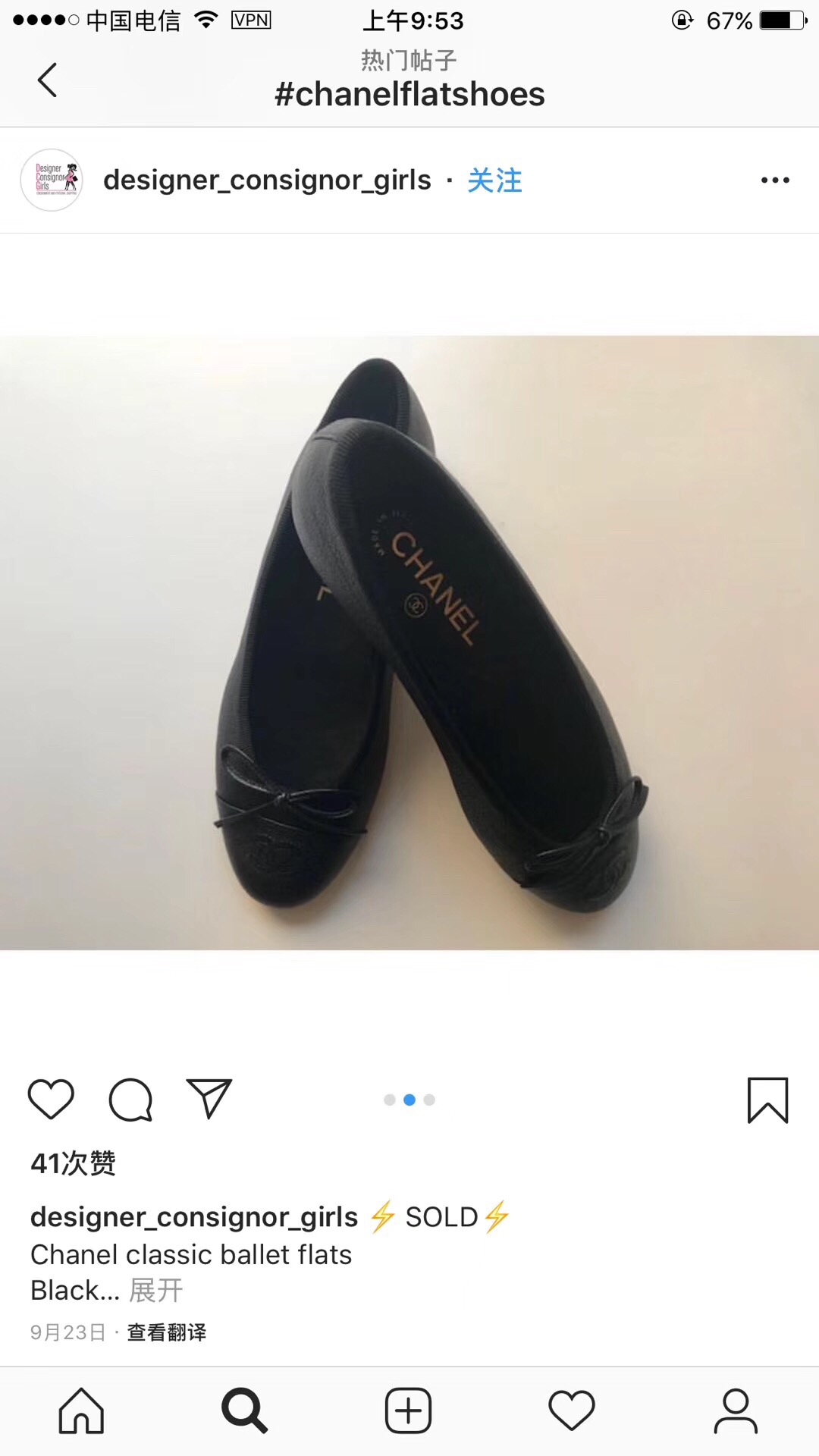Switch to the Home tab
The width and height of the screenshot is (819, 1456).
(82, 1411)
